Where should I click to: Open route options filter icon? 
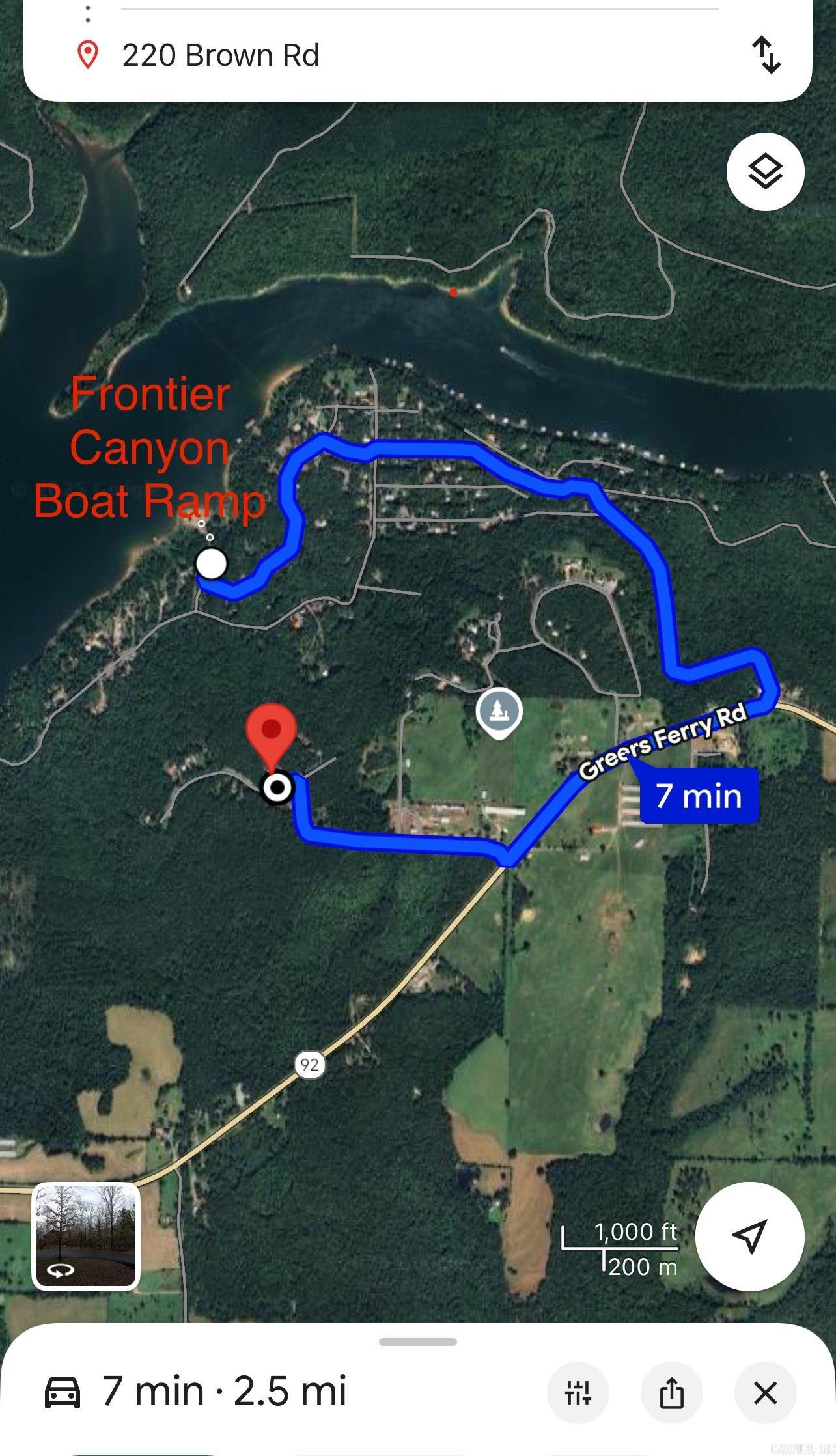pos(578,1393)
